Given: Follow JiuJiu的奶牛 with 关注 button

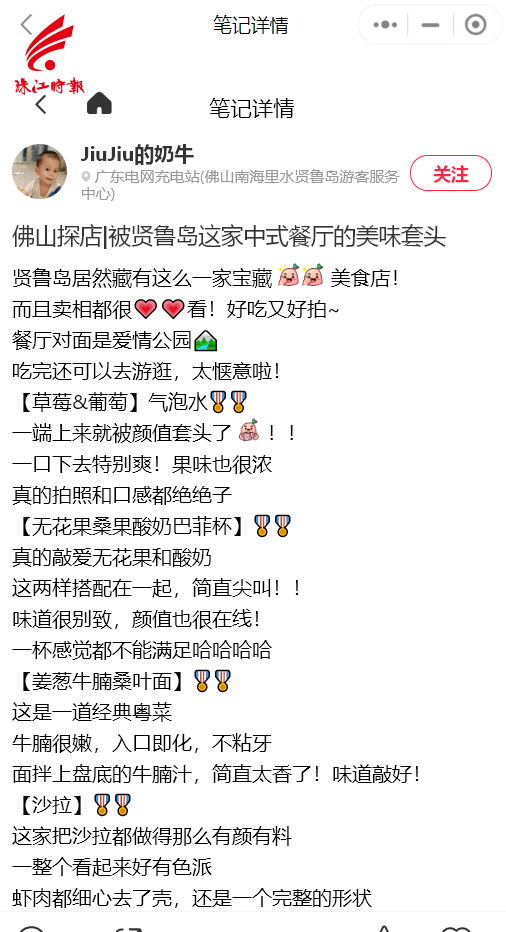Looking at the screenshot, I should click(x=451, y=173).
